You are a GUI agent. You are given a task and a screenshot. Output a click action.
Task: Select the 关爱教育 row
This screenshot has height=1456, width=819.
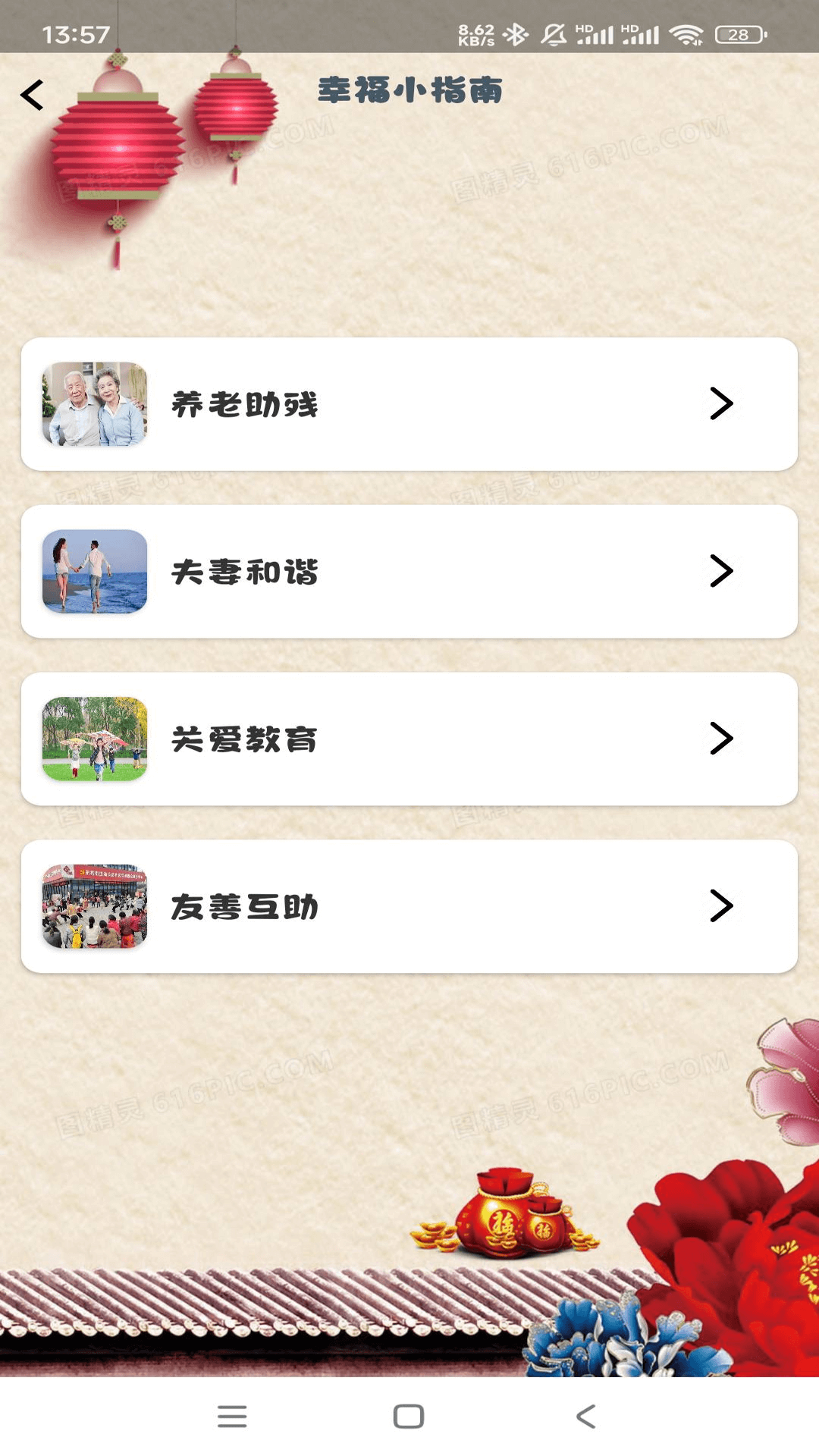409,739
